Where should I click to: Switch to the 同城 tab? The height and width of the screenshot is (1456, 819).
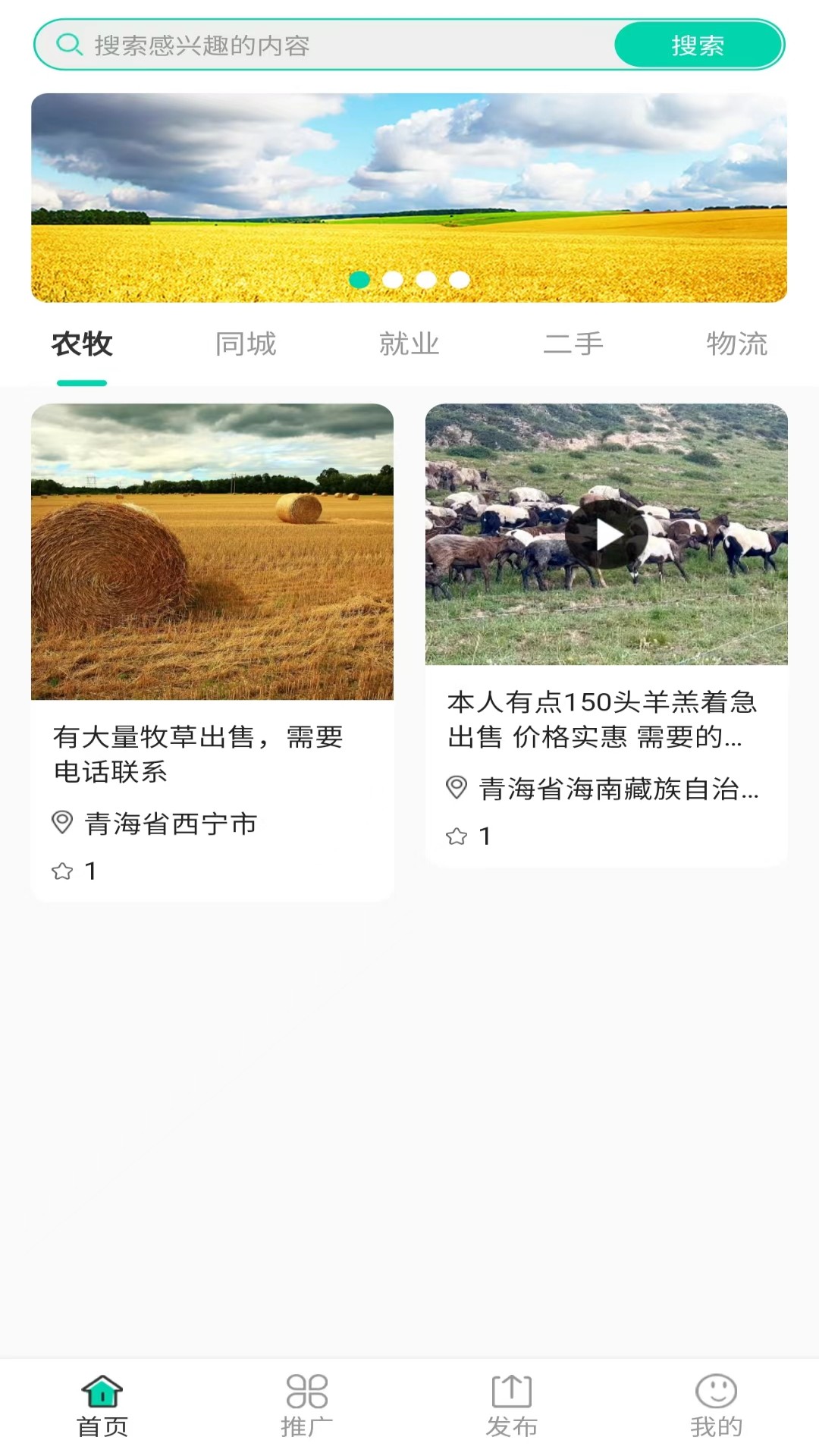tap(244, 345)
